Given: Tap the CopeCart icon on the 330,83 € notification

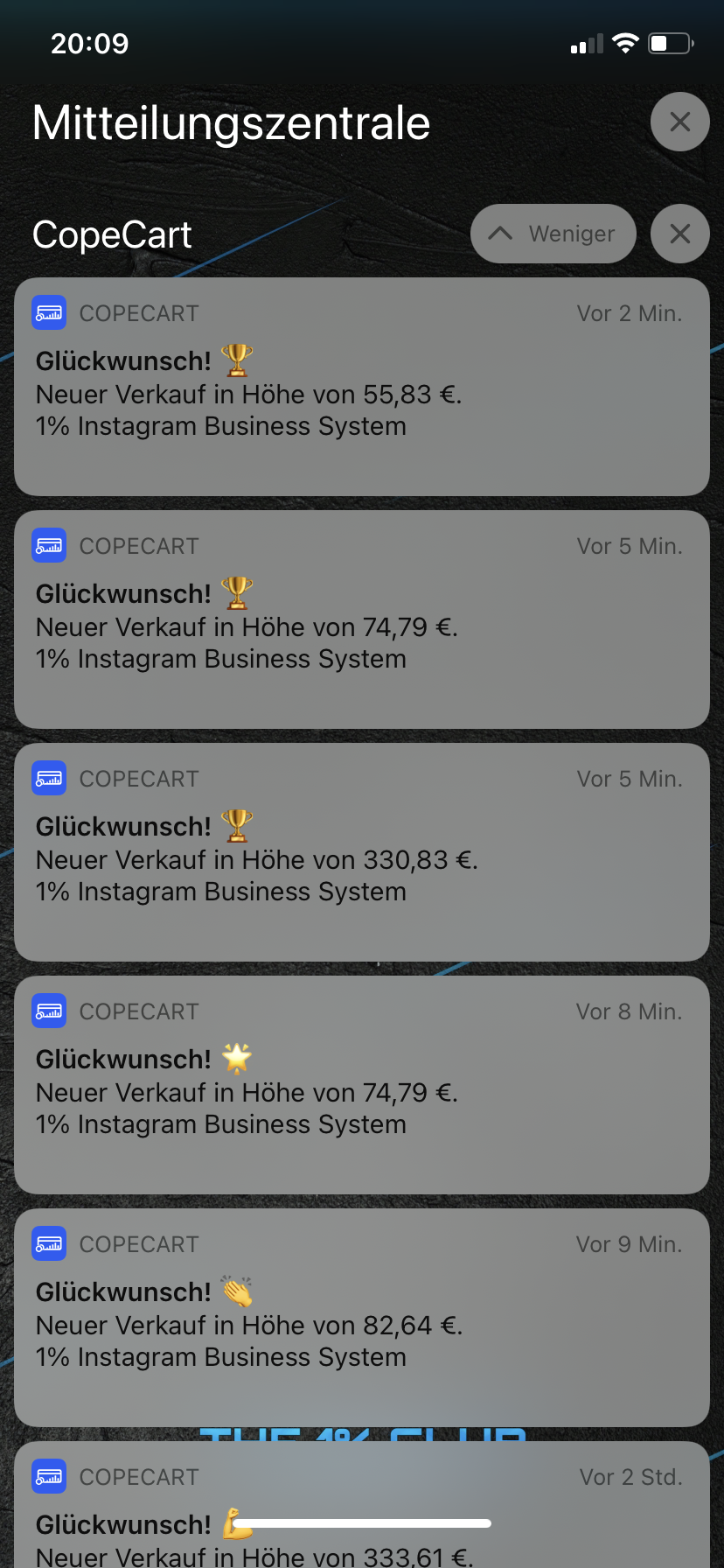Looking at the screenshot, I should 49,778.
